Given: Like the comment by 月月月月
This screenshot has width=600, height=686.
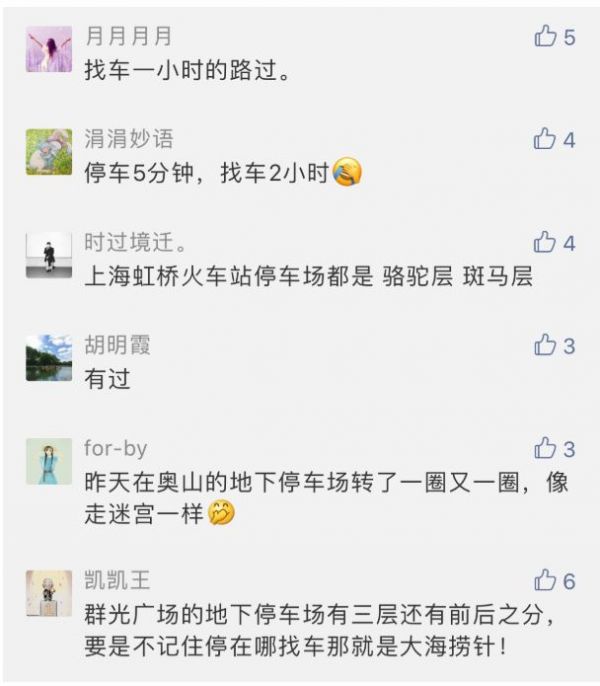Looking at the screenshot, I should tap(545, 37).
